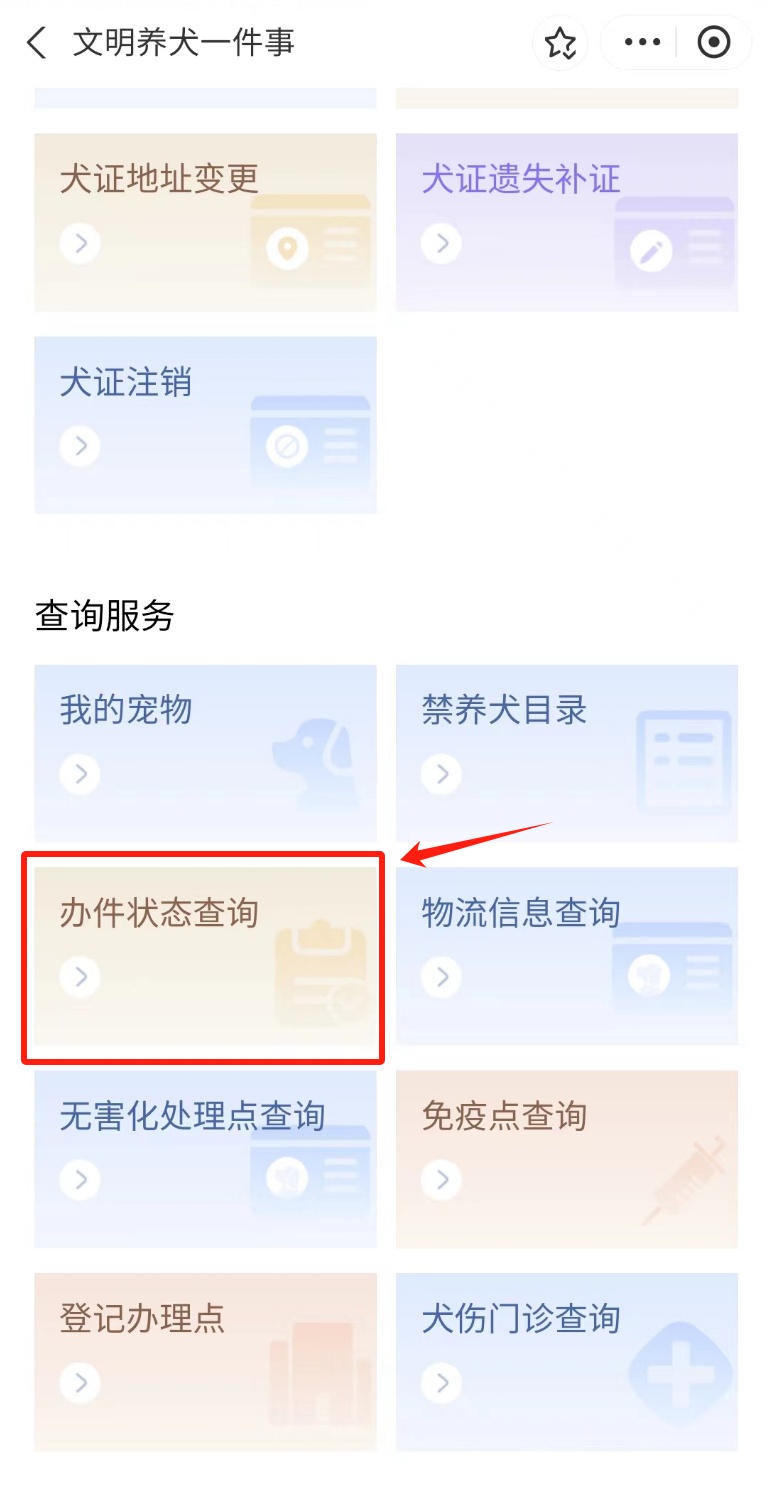Look up 无害化处理点查询
The image size is (769, 1509).
pyautogui.click(x=206, y=1159)
